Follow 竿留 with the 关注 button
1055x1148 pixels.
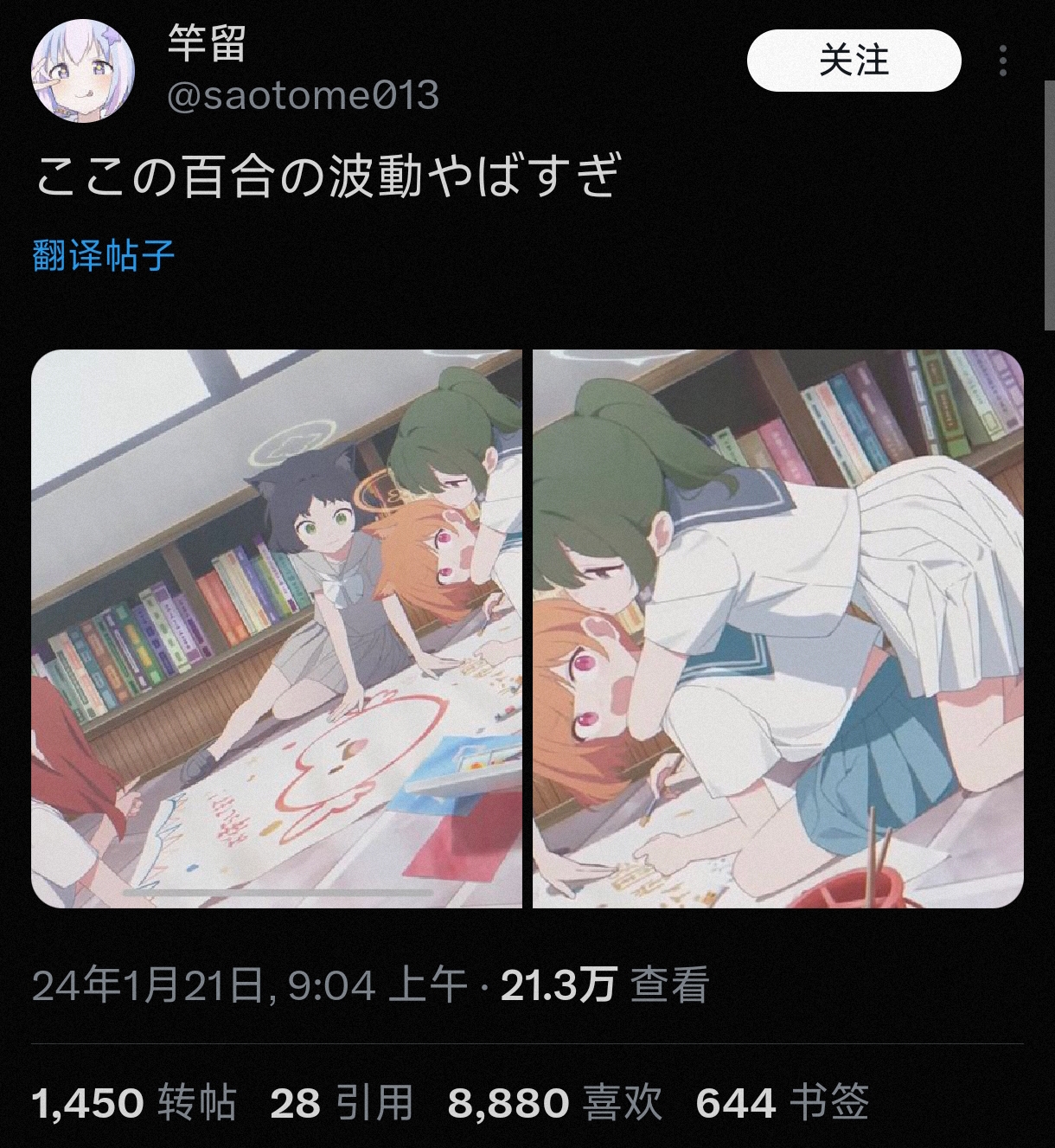click(x=854, y=61)
